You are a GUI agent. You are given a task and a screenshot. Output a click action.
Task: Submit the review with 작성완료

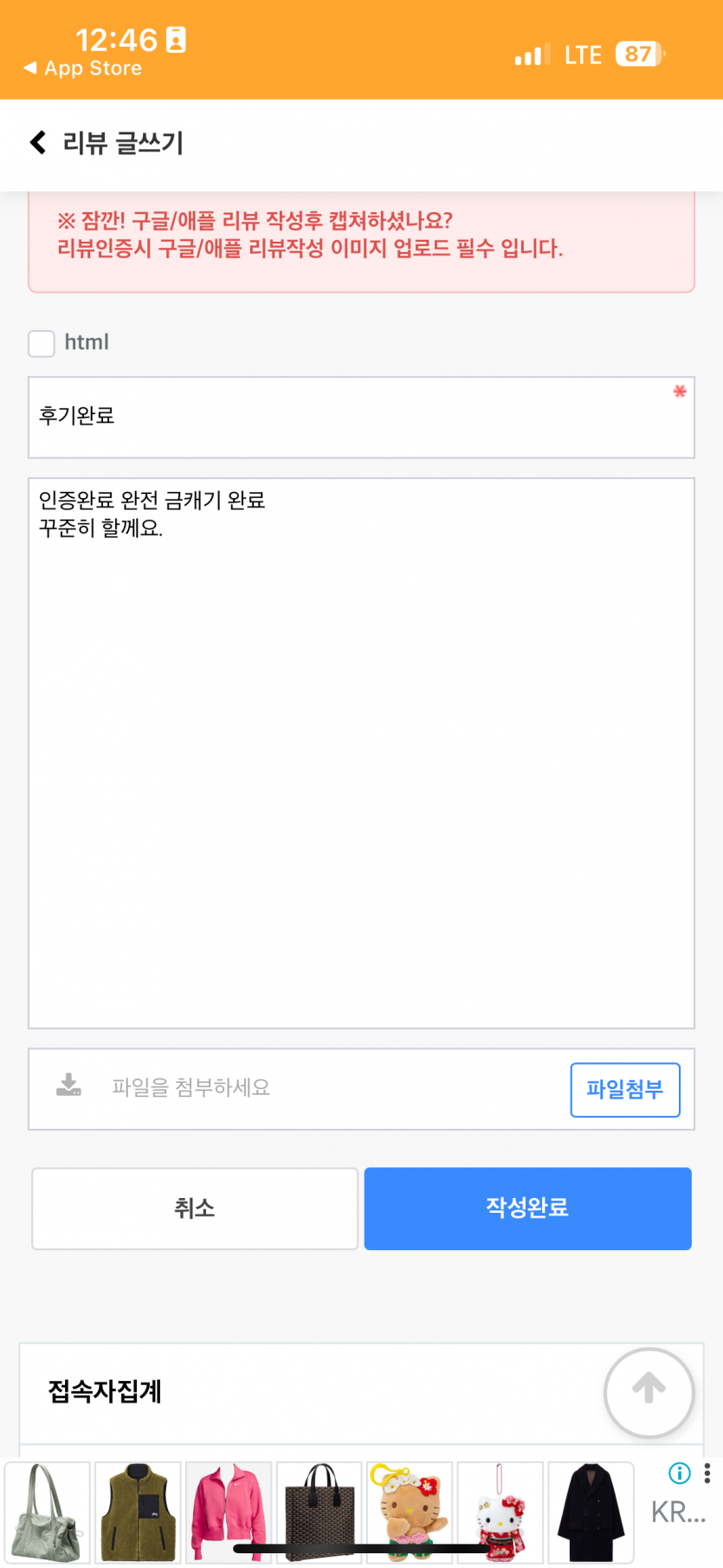tap(527, 1208)
